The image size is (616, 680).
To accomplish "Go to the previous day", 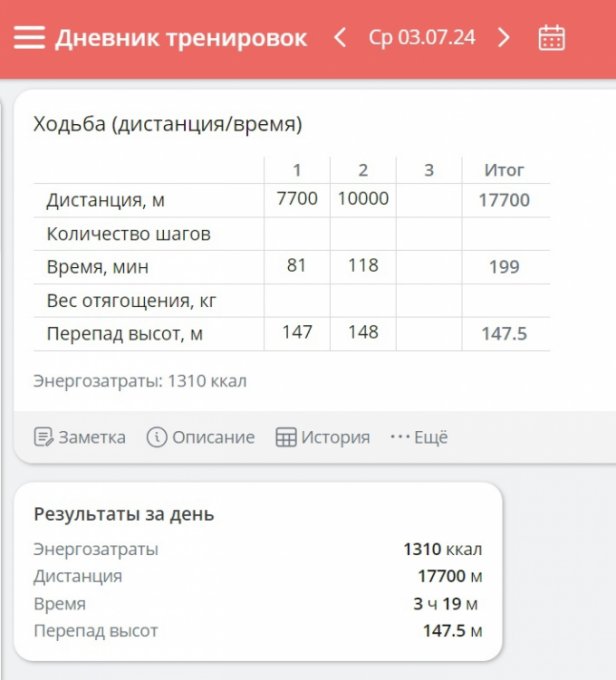I will (x=340, y=38).
